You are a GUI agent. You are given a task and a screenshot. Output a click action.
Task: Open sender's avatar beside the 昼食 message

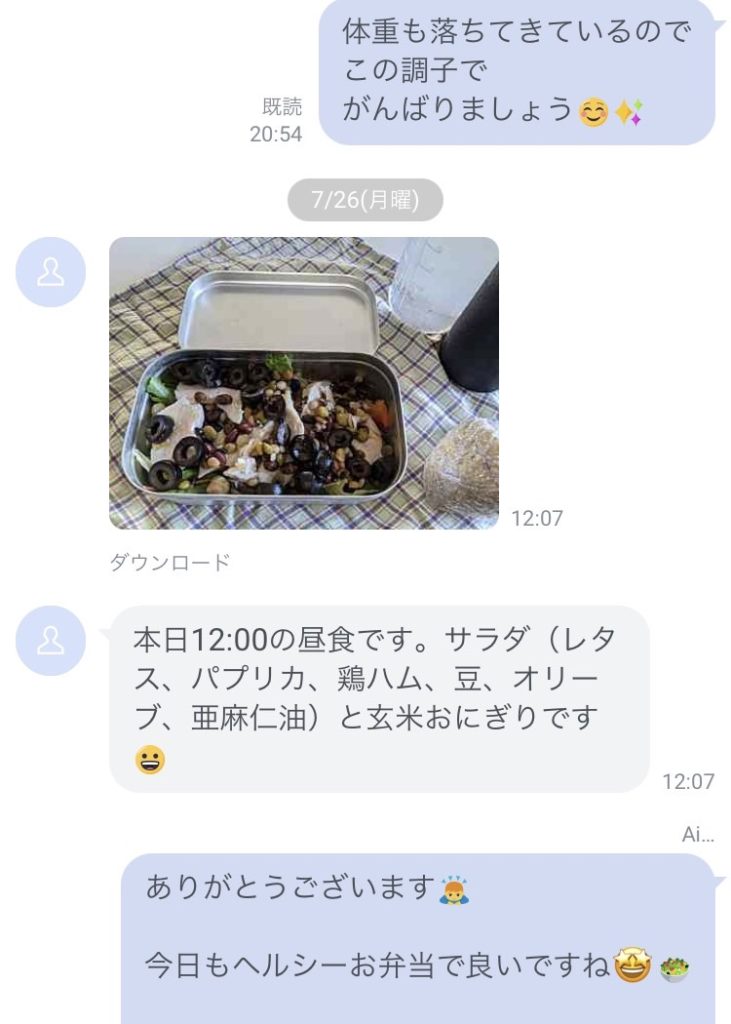(x=50, y=640)
